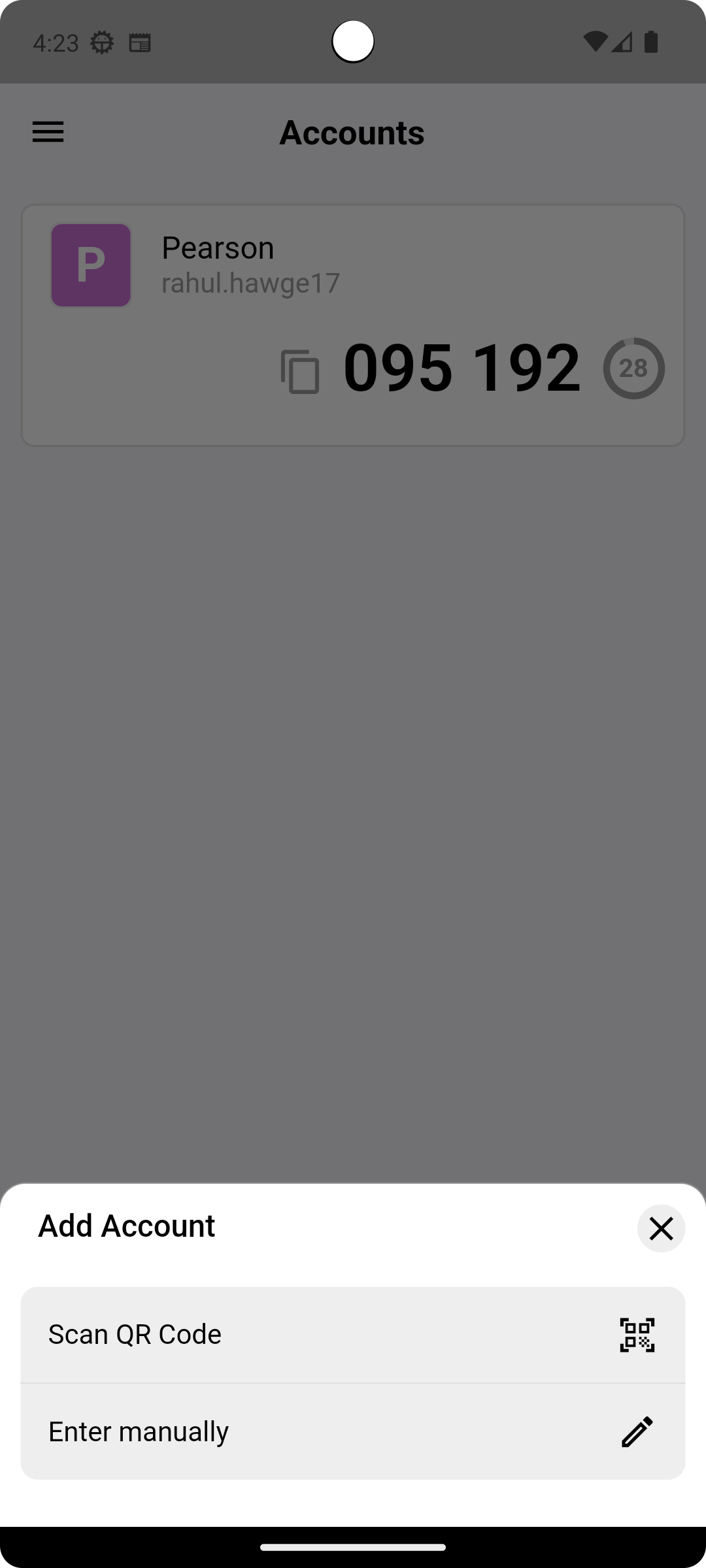Screen dimensions: 706x1568
Task: Close the Add Account sheet
Action: point(661,1228)
